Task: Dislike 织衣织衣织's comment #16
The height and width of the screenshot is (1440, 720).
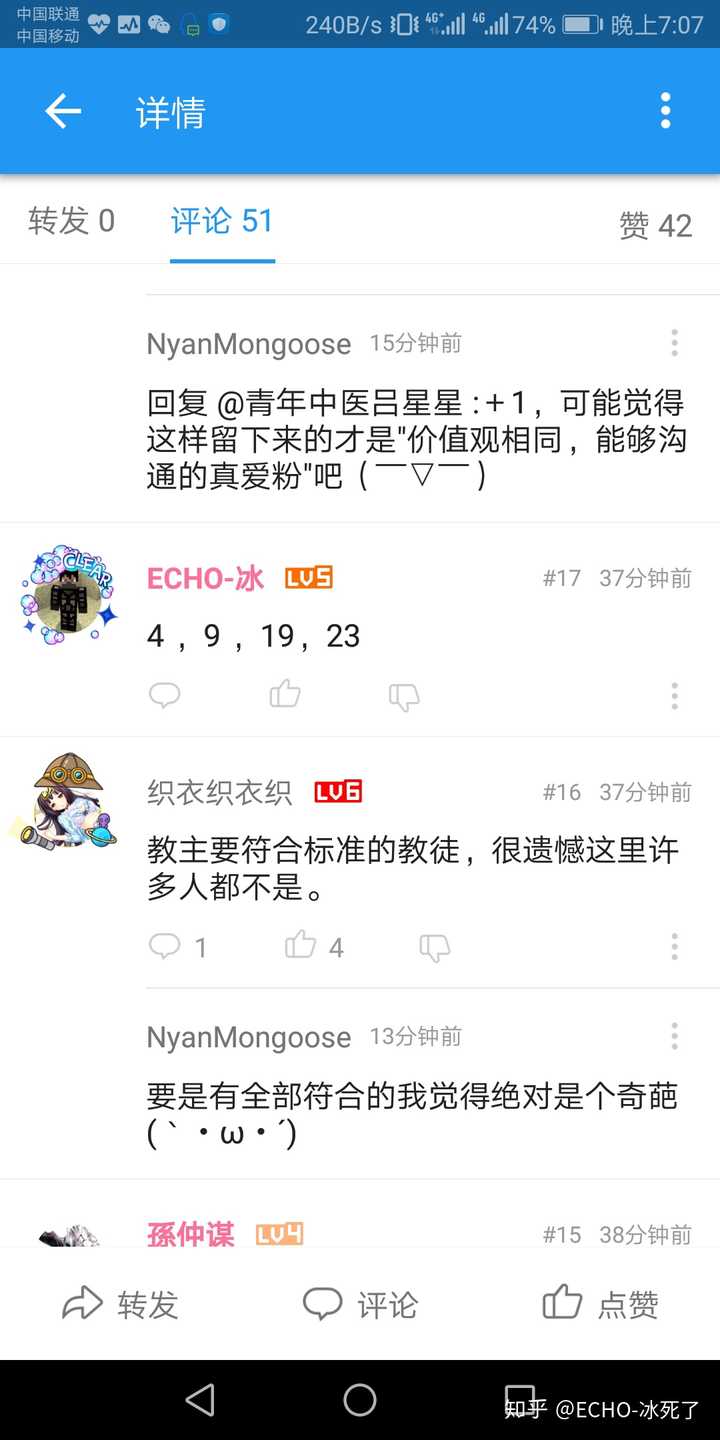Action: [x=434, y=947]
